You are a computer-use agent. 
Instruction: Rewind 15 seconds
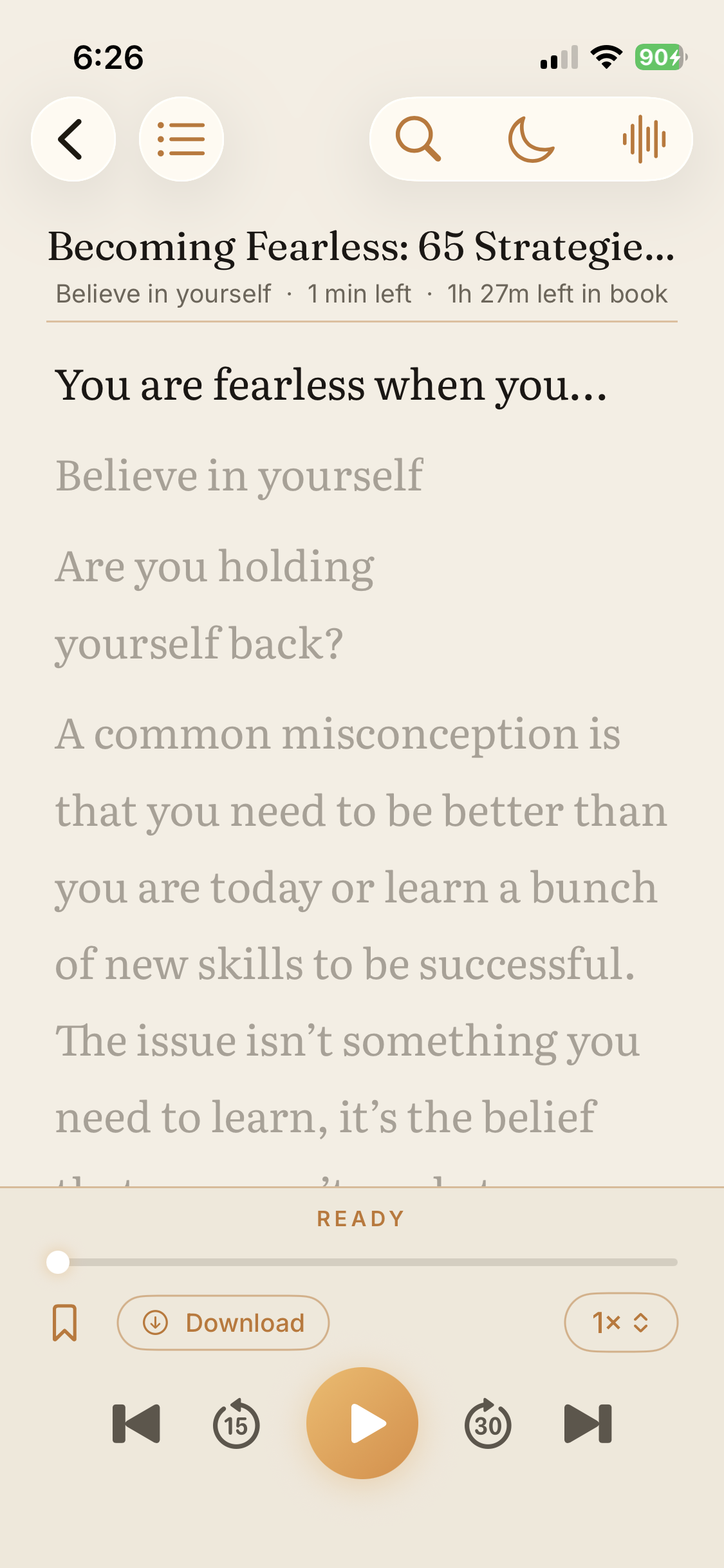pyautogui.click(x=236, y=1424)
